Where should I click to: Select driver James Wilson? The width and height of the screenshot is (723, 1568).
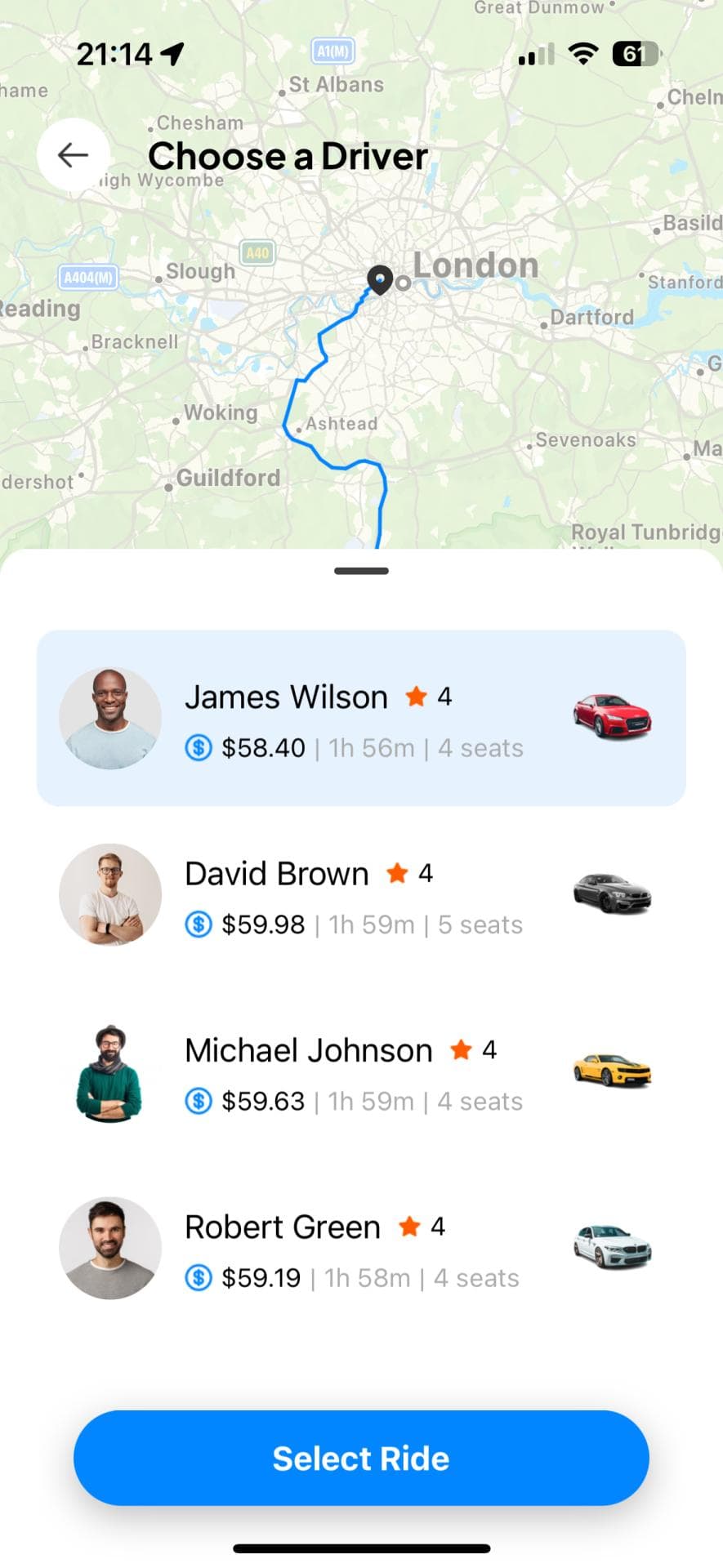[x=360, y=718]
